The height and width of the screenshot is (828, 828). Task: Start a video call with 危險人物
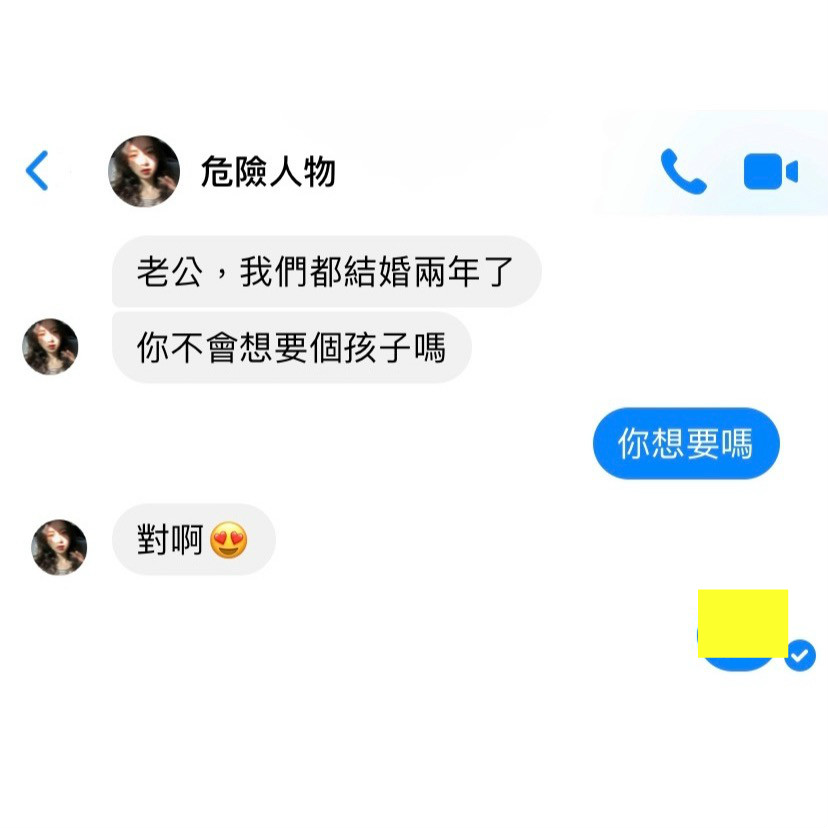[x=769, y=172]
